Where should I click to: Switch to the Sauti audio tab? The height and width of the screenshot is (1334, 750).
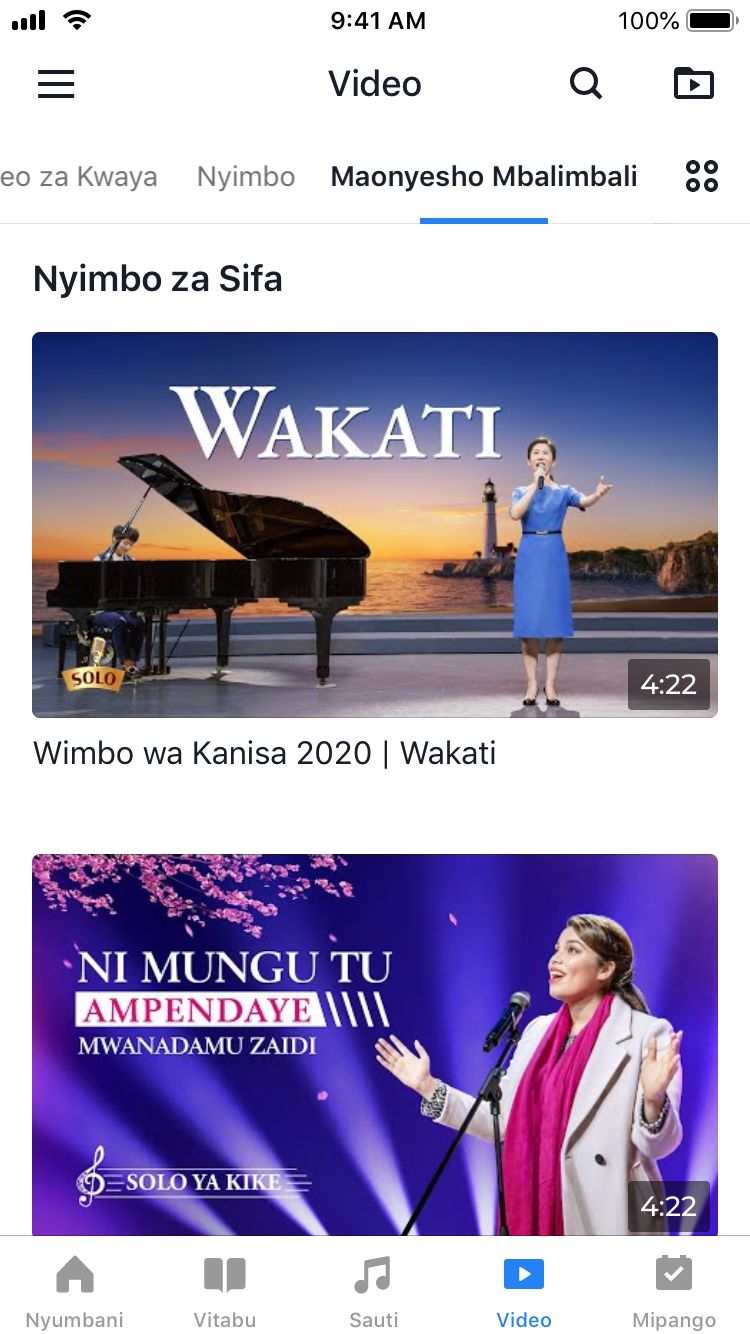374,1290
